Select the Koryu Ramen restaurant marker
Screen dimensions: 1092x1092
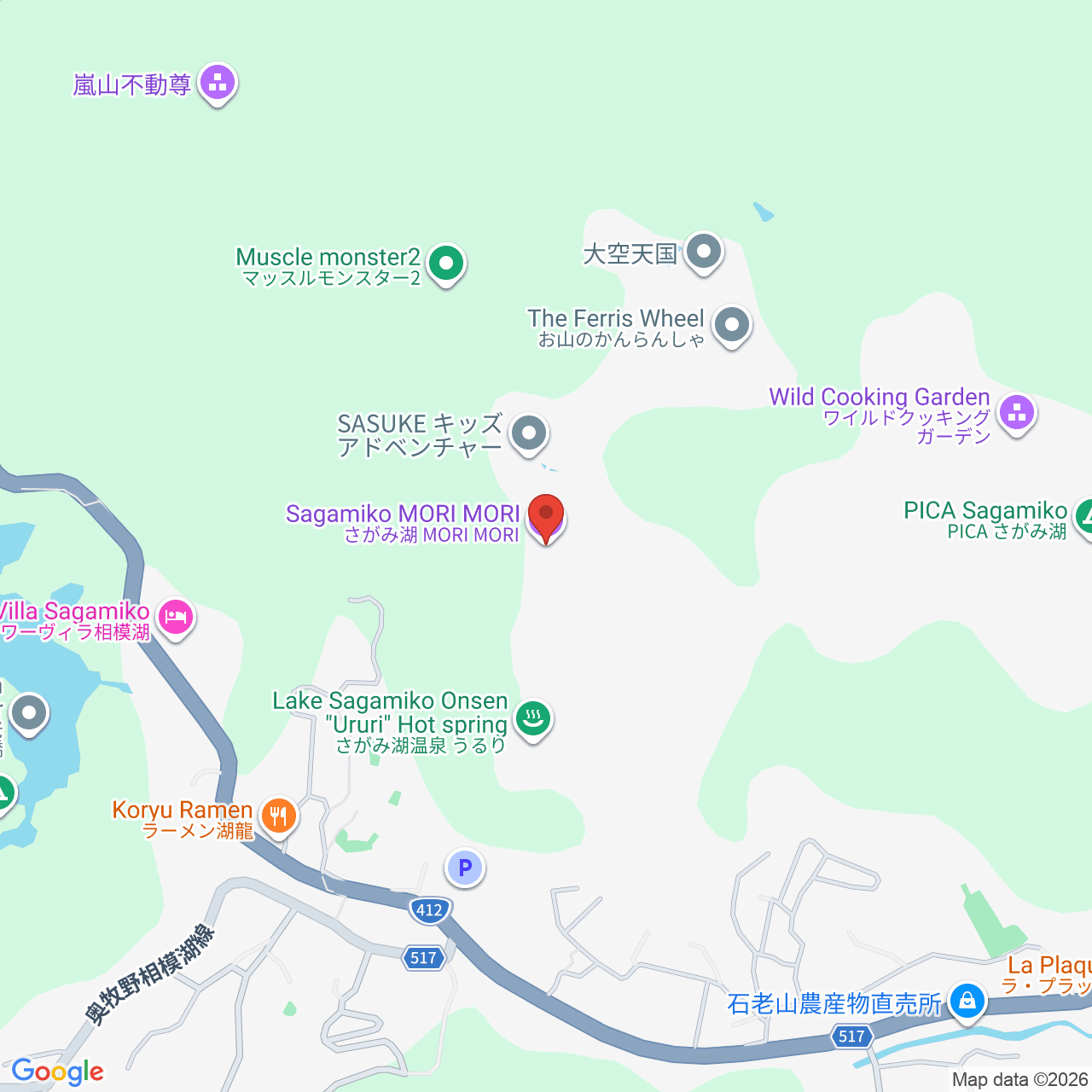[x=278, y=816]
